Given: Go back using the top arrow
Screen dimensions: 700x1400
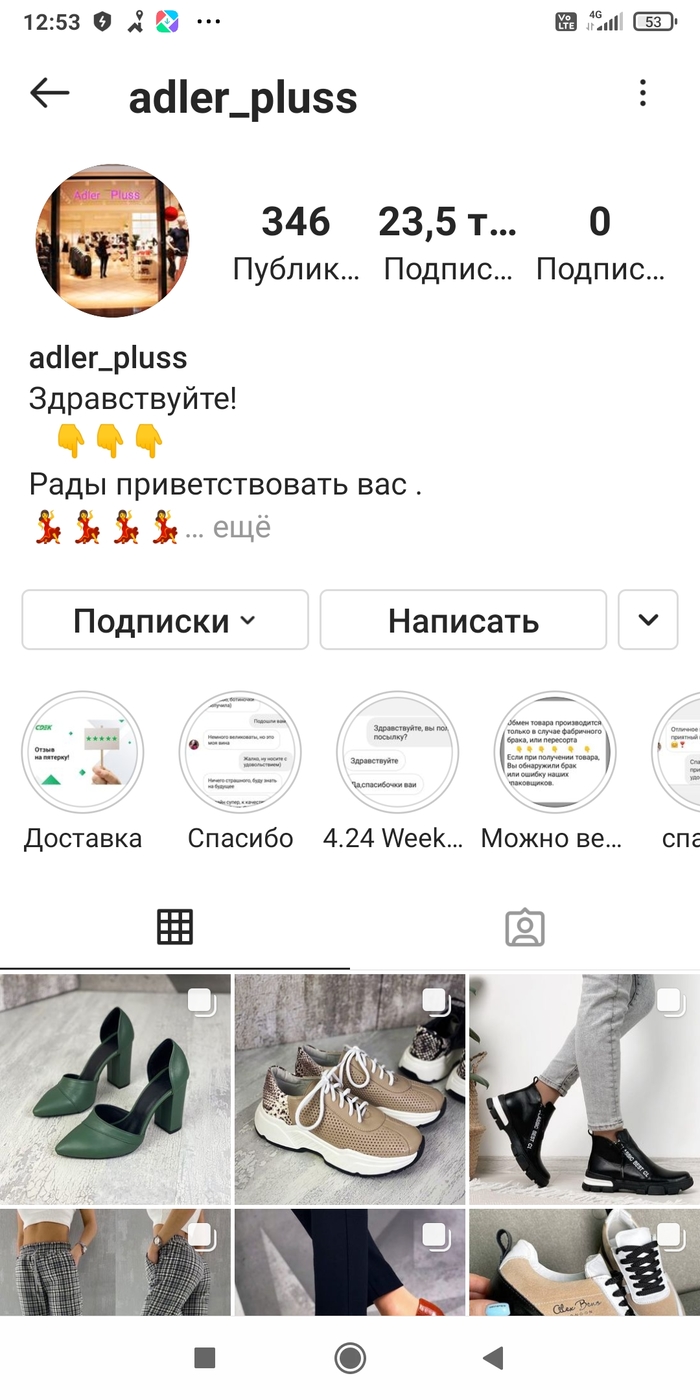Looking at the screenshot, I should (x=49, y=94).
